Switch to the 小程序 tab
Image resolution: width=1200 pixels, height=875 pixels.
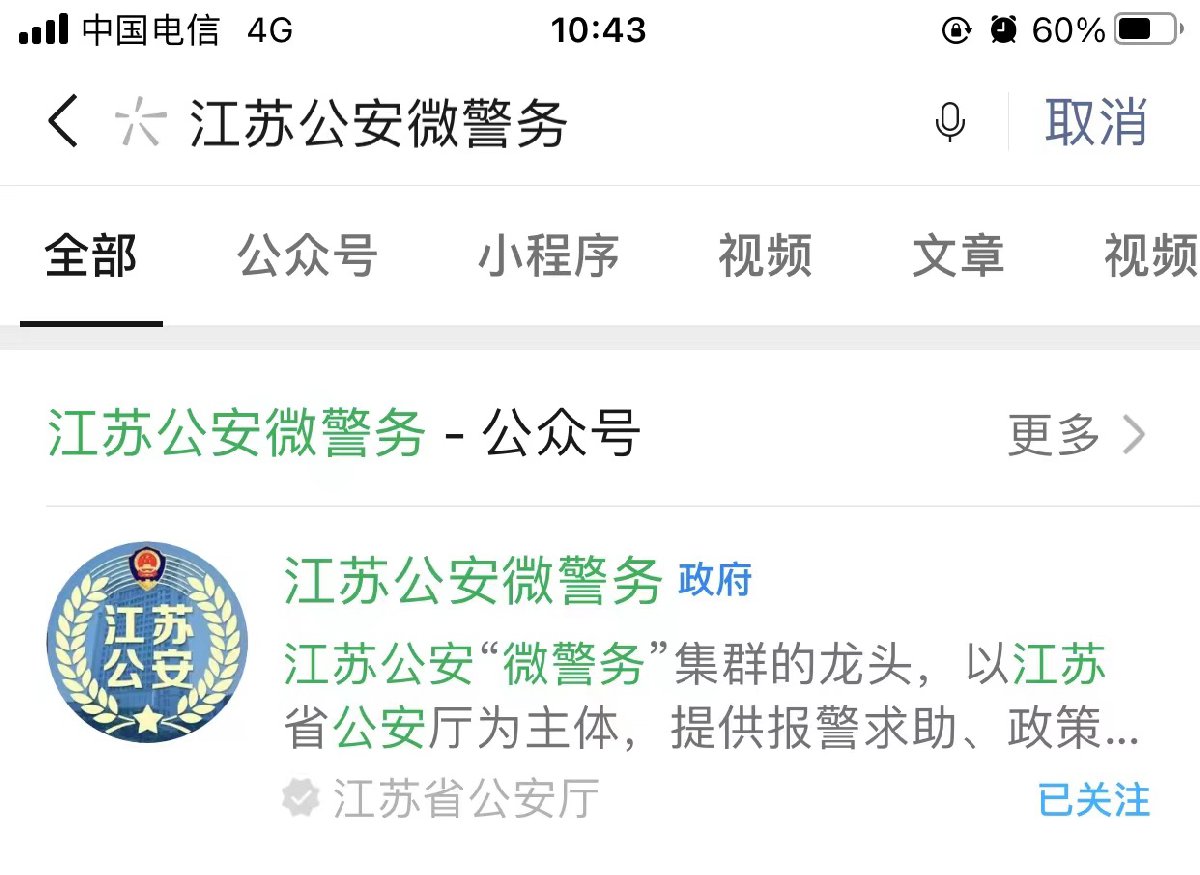[548, 257]
